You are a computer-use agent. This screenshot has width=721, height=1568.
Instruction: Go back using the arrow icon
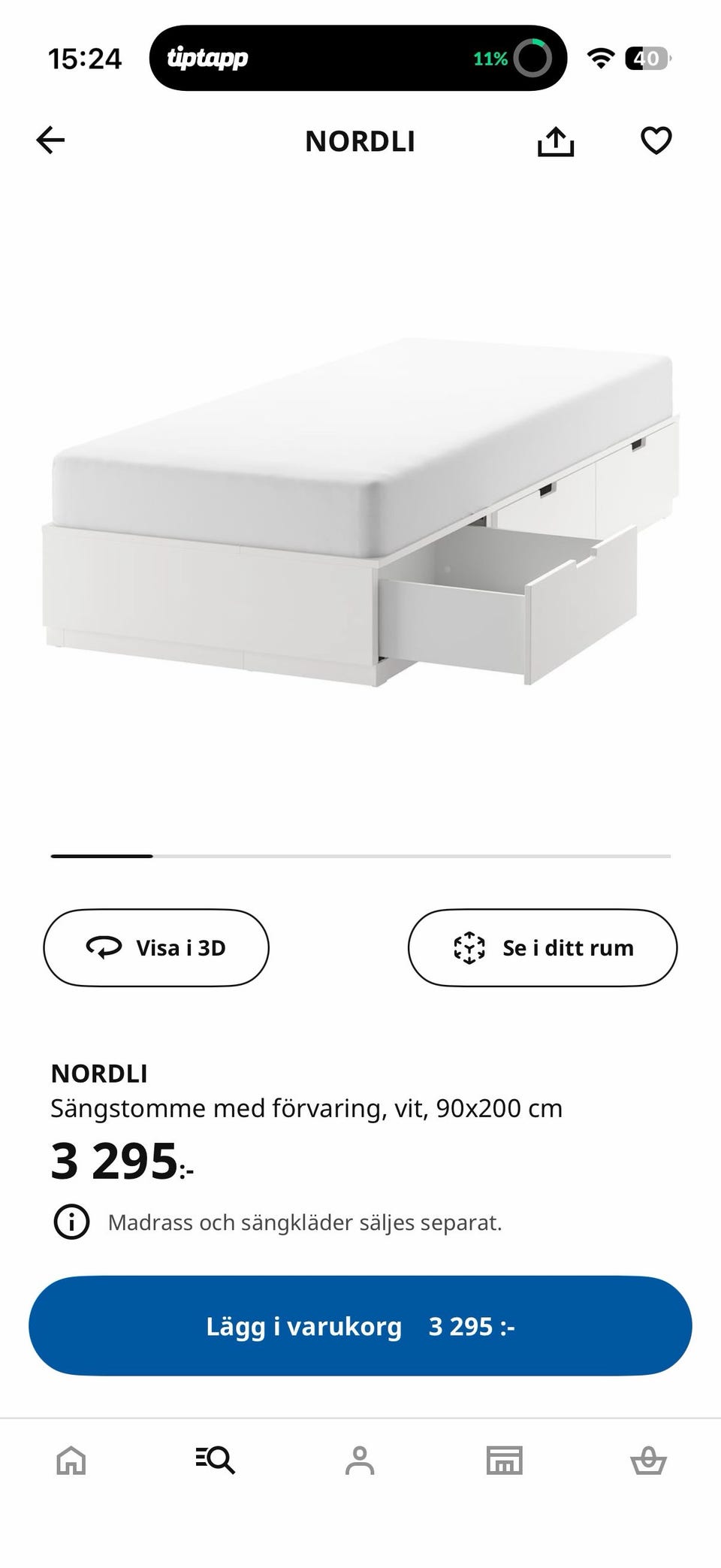[x=50, y=140]
